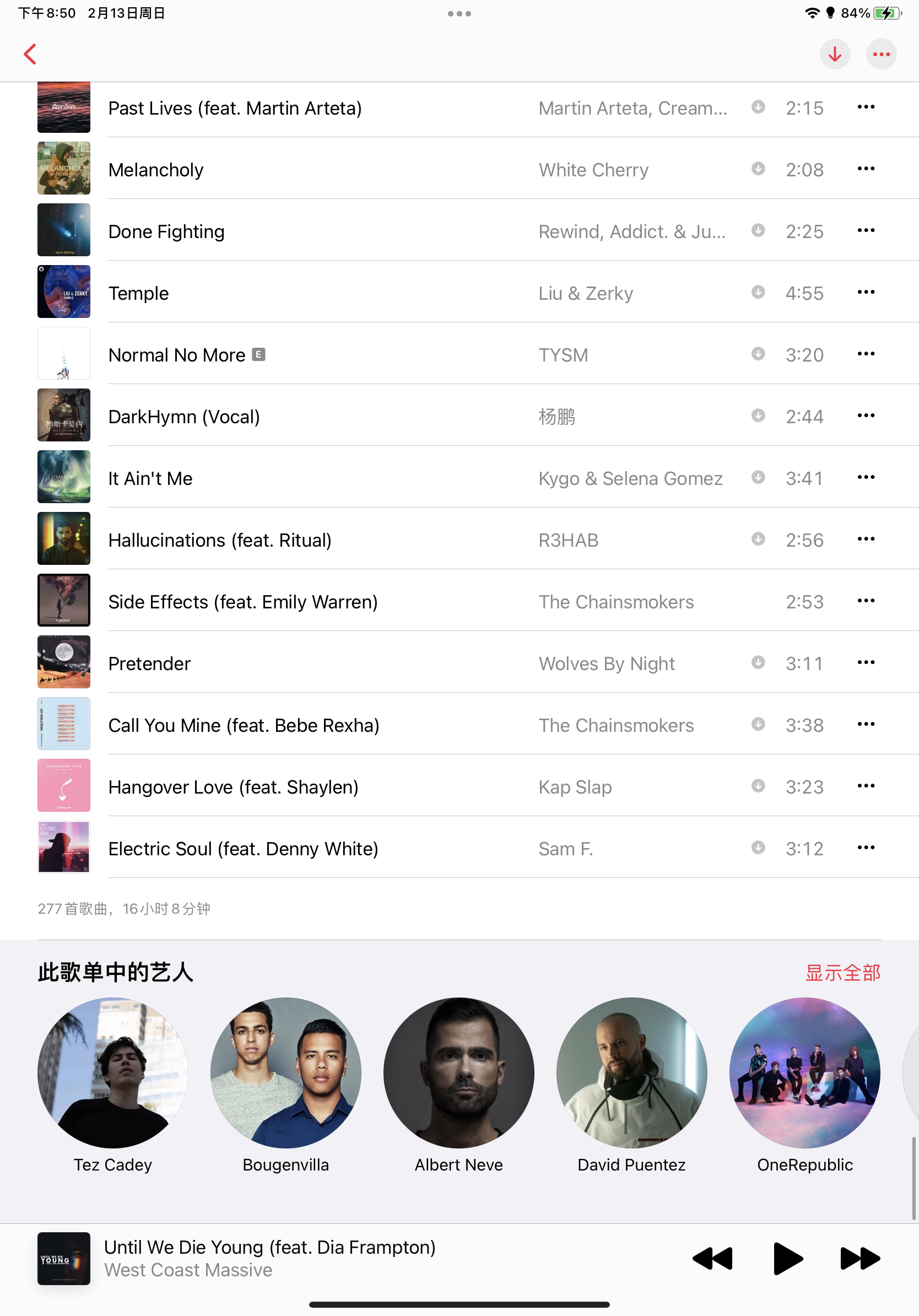Open more options for Done Fighting

[x=865, y=230]
